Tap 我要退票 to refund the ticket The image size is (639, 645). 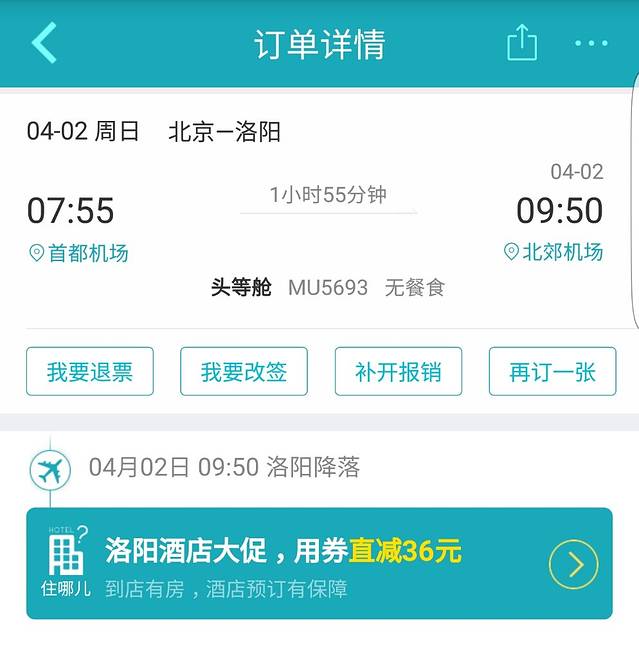[x=90, y=372]
